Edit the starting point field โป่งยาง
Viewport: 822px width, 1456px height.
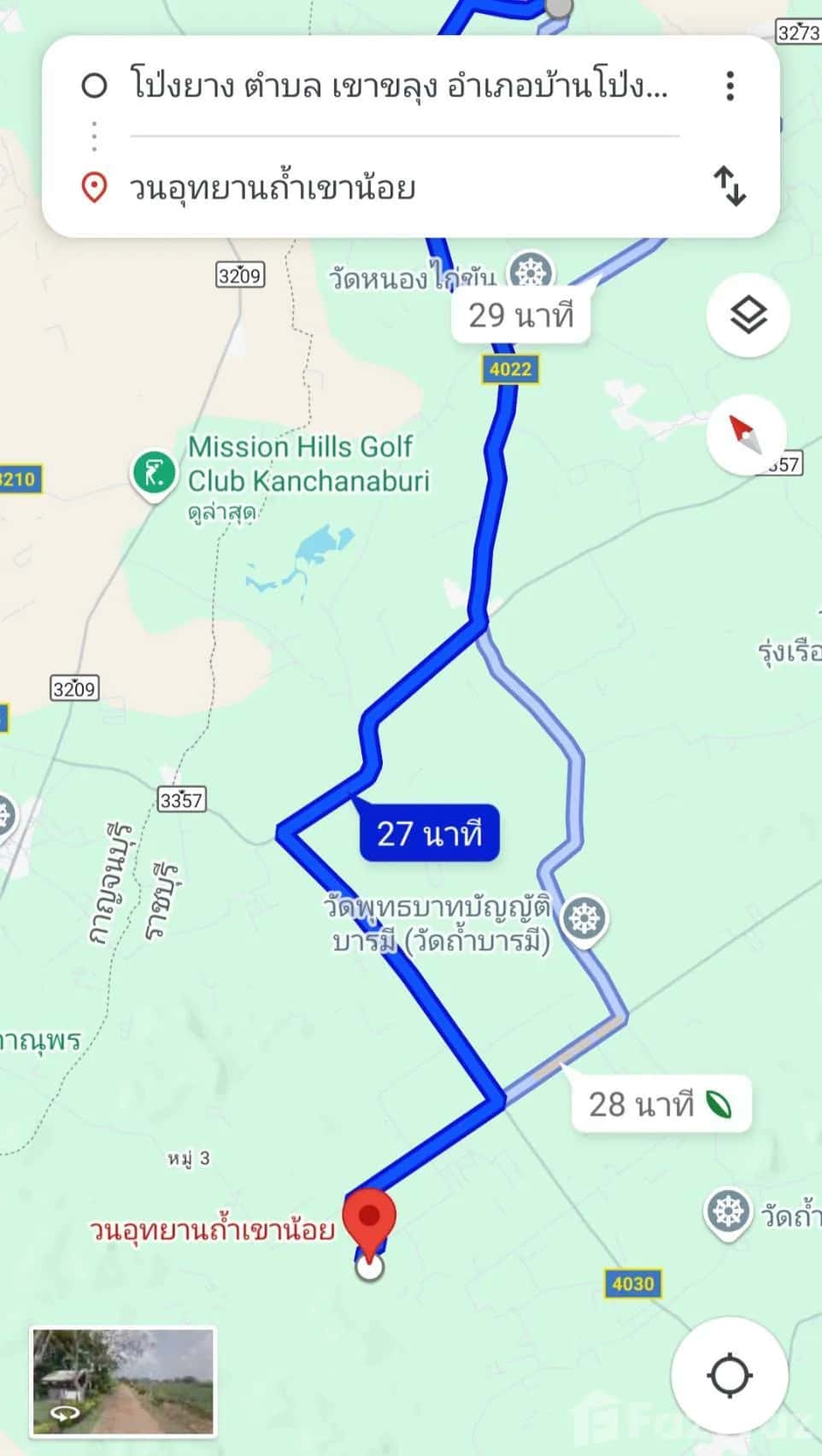(398, 86)
